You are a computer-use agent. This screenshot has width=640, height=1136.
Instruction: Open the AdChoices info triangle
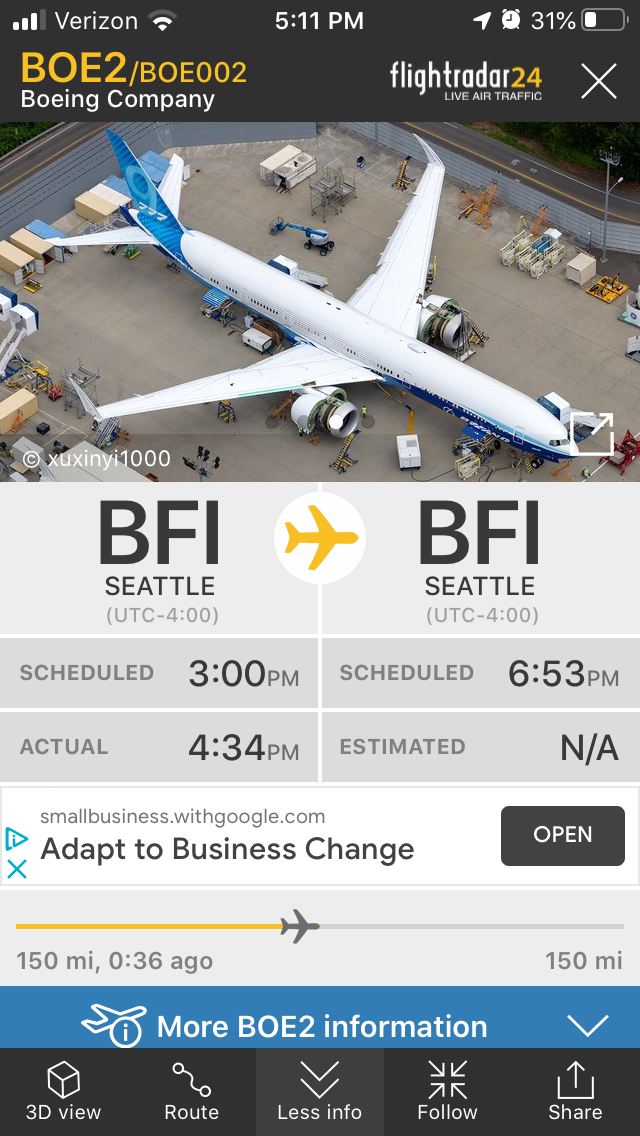pos(17,838)
